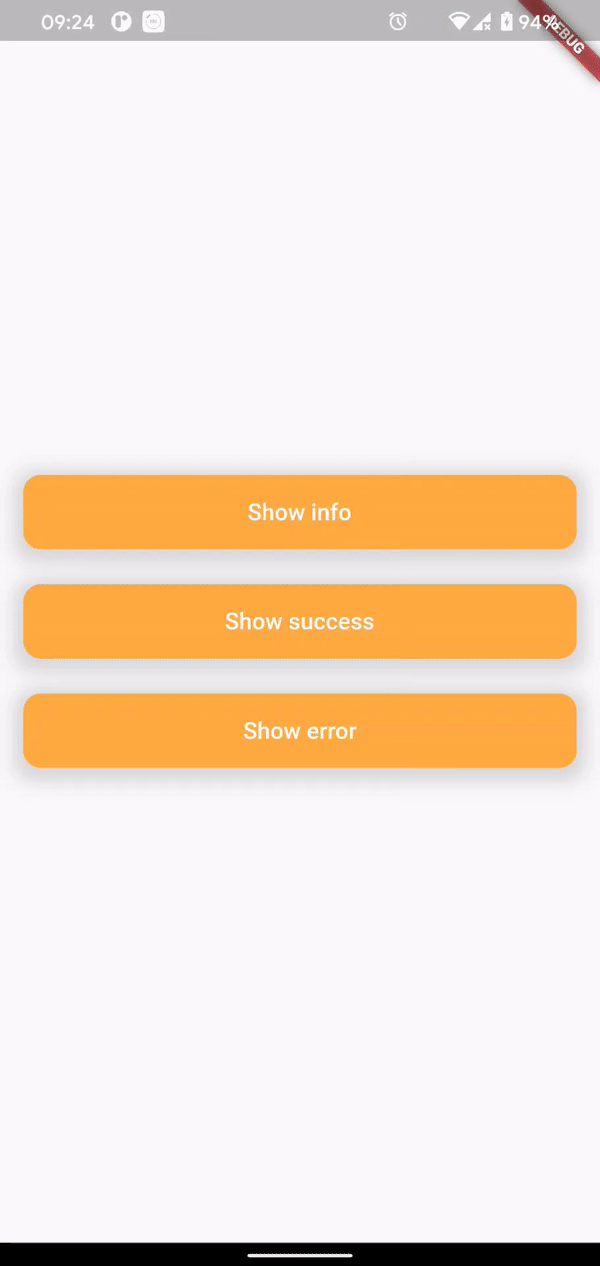Tap the Show info button
Screen dimensions: 600x1266
(300, 512)
